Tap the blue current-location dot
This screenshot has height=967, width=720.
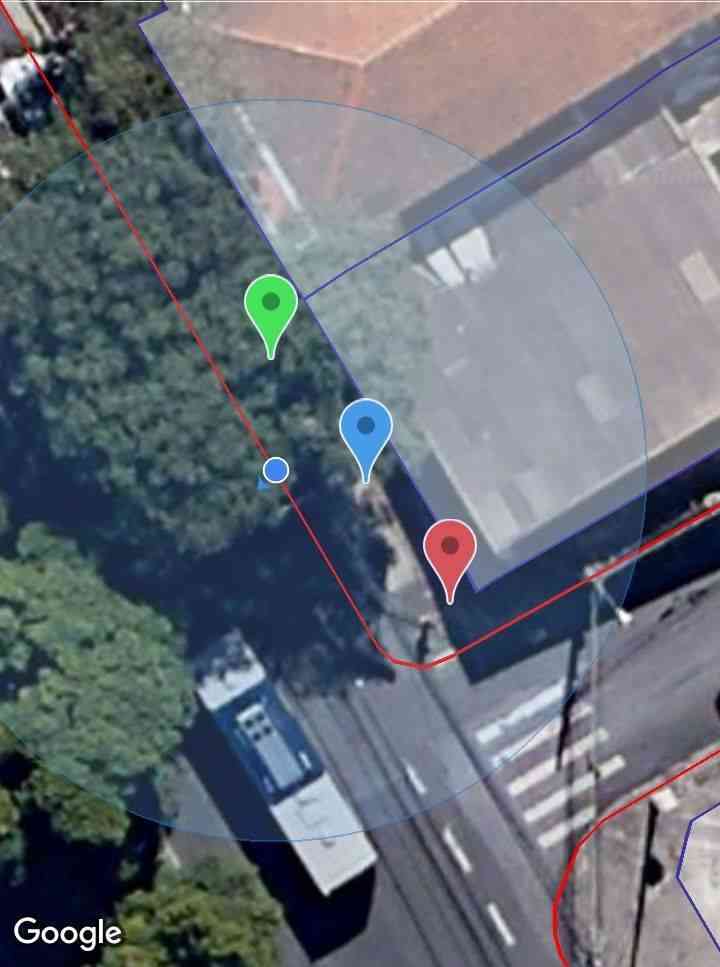276,470
